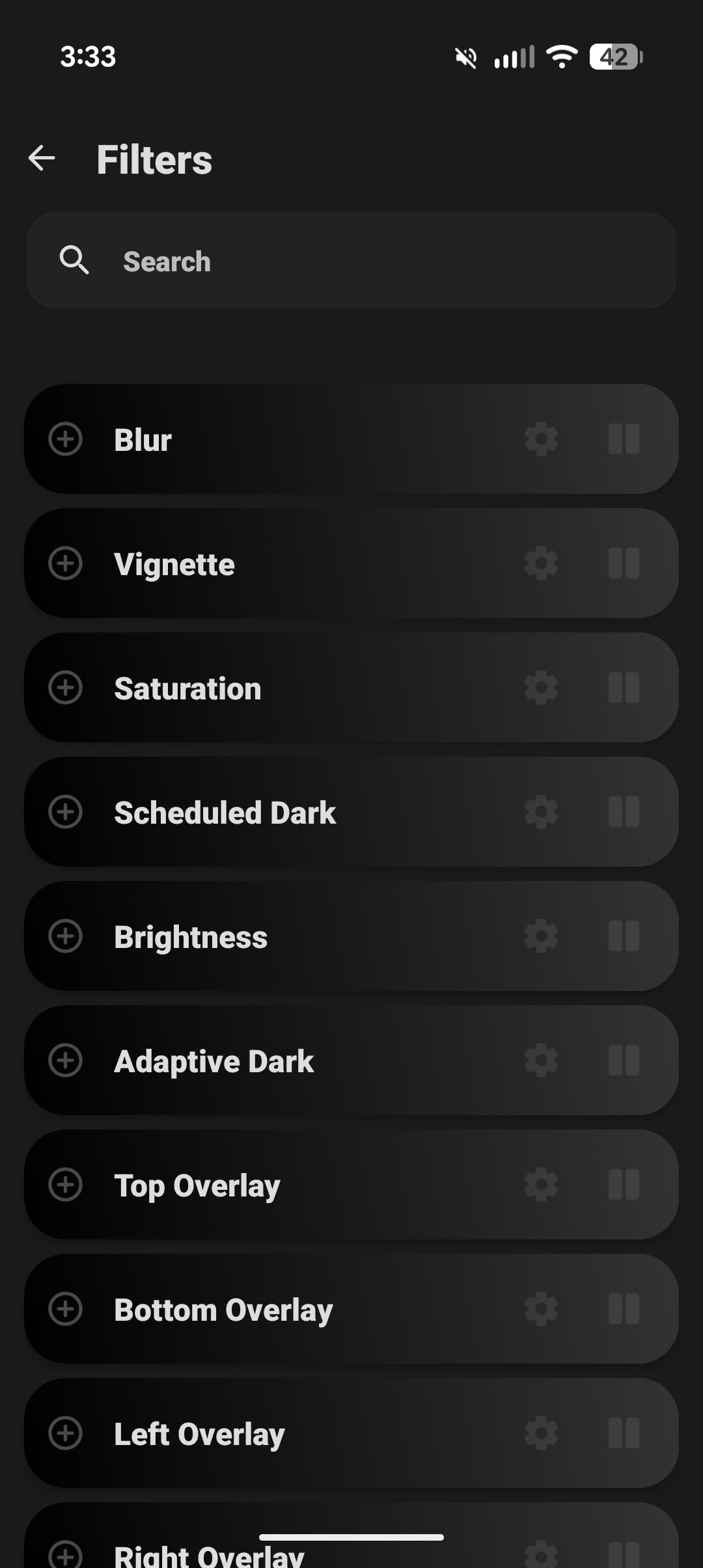Image resolution: width=703 pixels, height=1568 pixels.
Task: Open settings for the Adaptive Dark filter
Action: (540, 1061)
